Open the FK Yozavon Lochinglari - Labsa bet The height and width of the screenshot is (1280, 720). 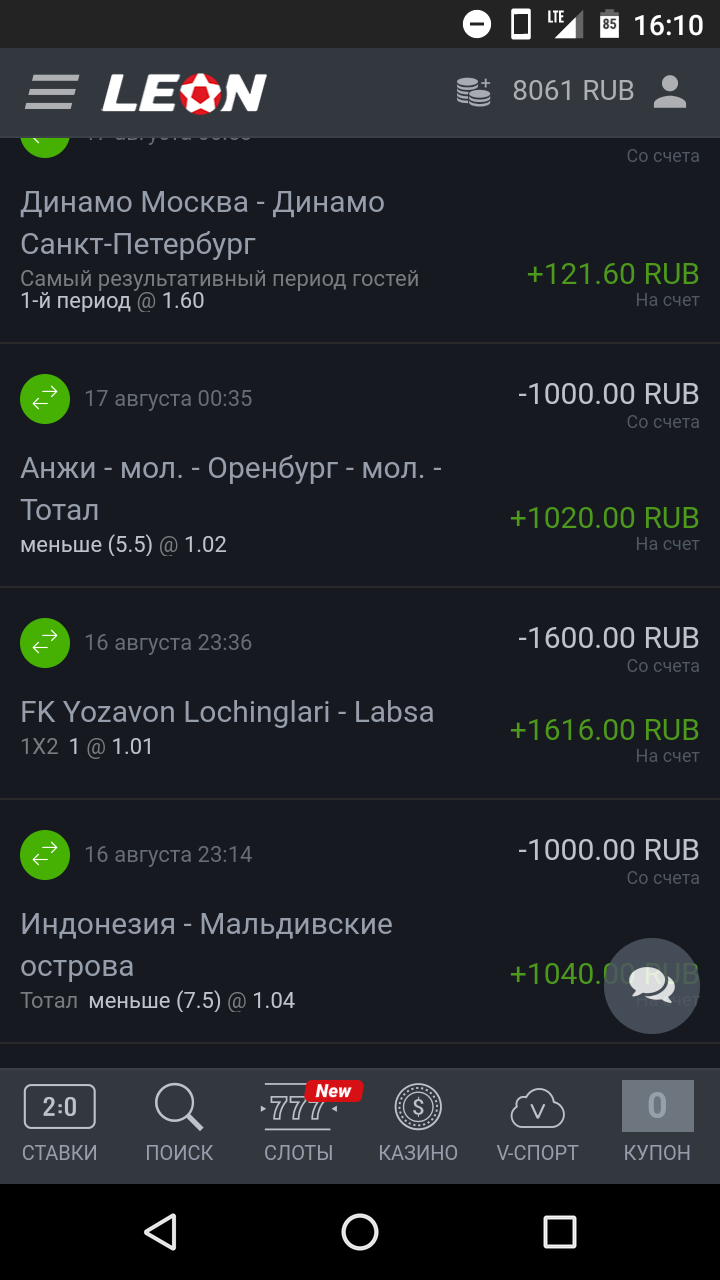227,712
